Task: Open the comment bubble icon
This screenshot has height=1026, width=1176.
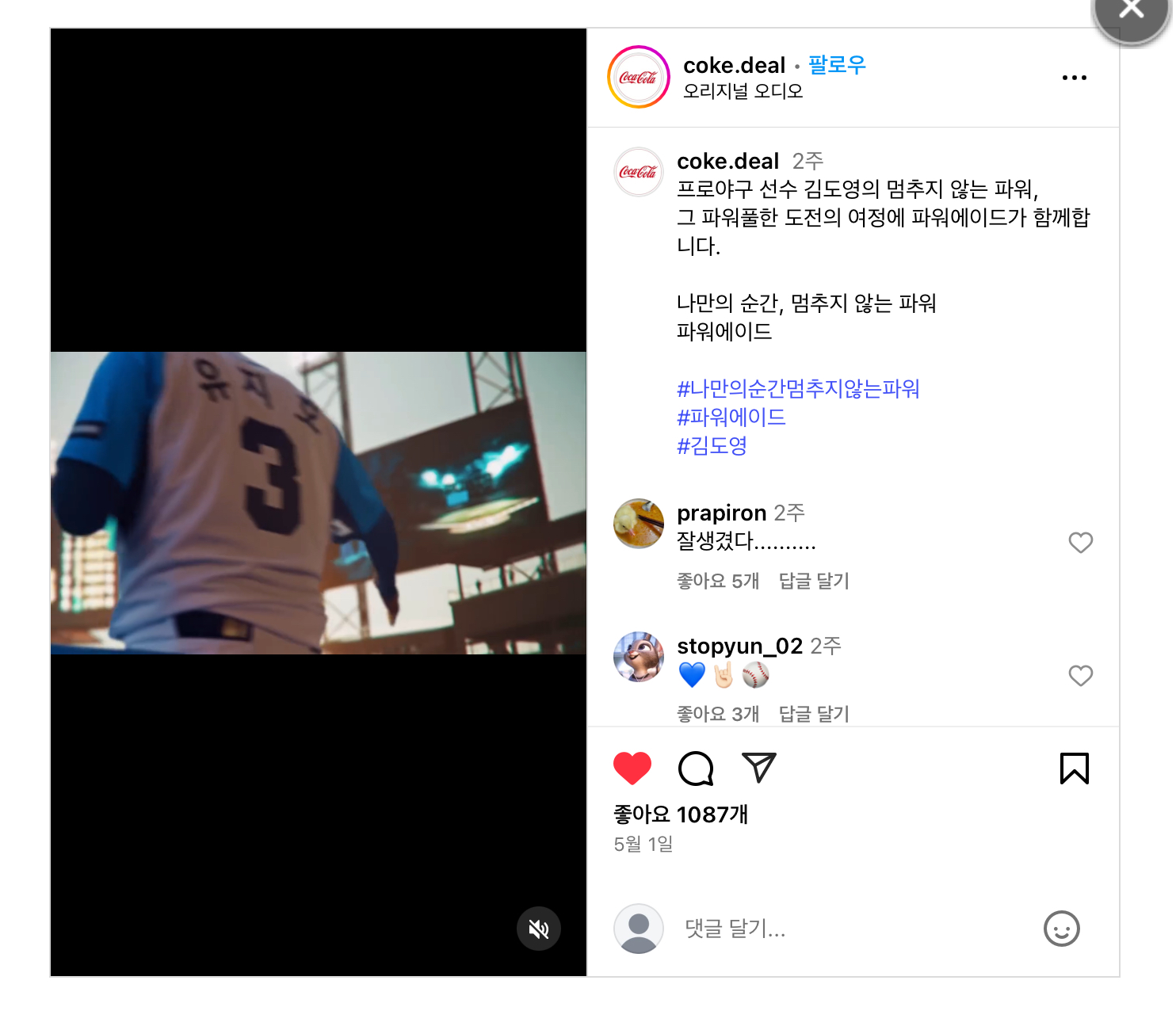Action: (696, 768)
